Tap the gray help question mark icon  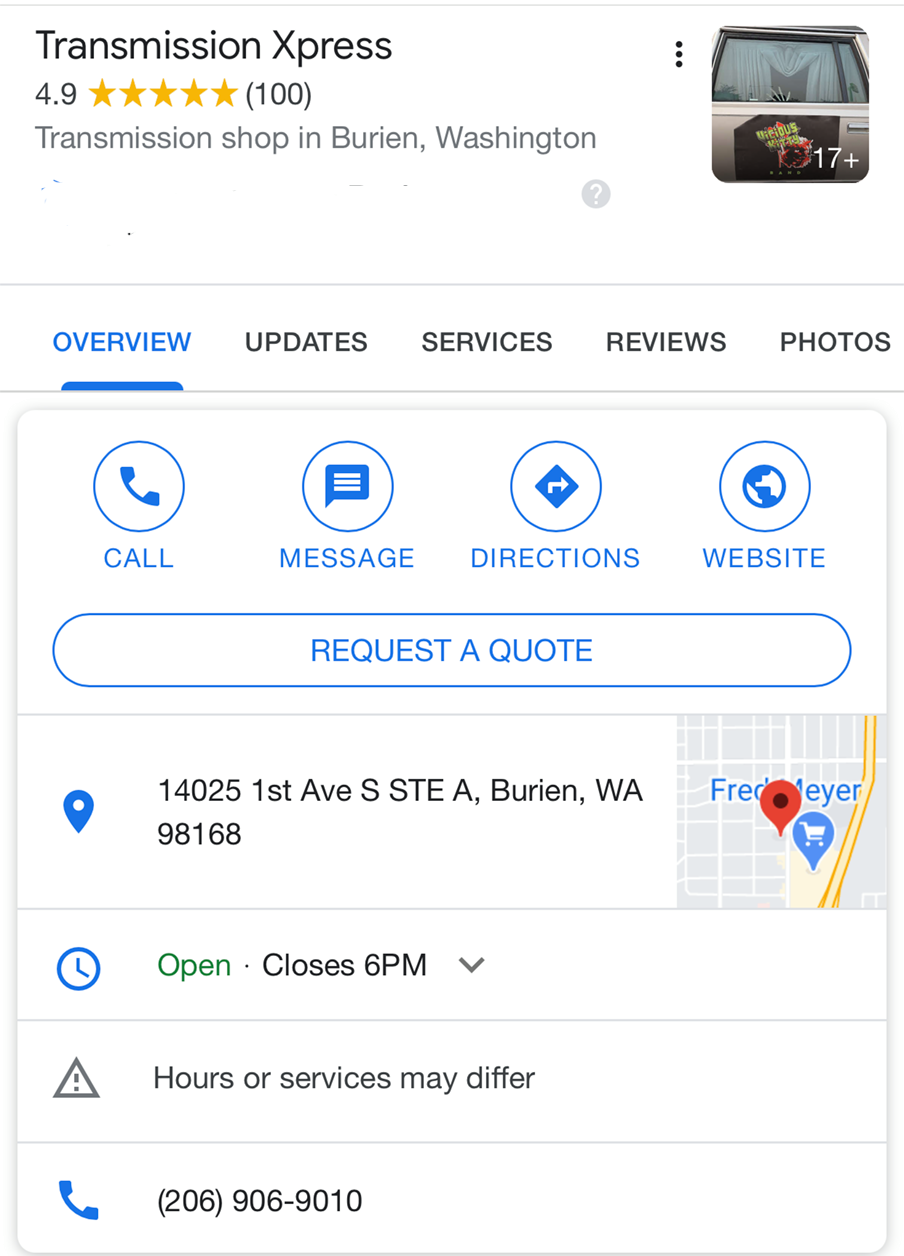point(596,194)
